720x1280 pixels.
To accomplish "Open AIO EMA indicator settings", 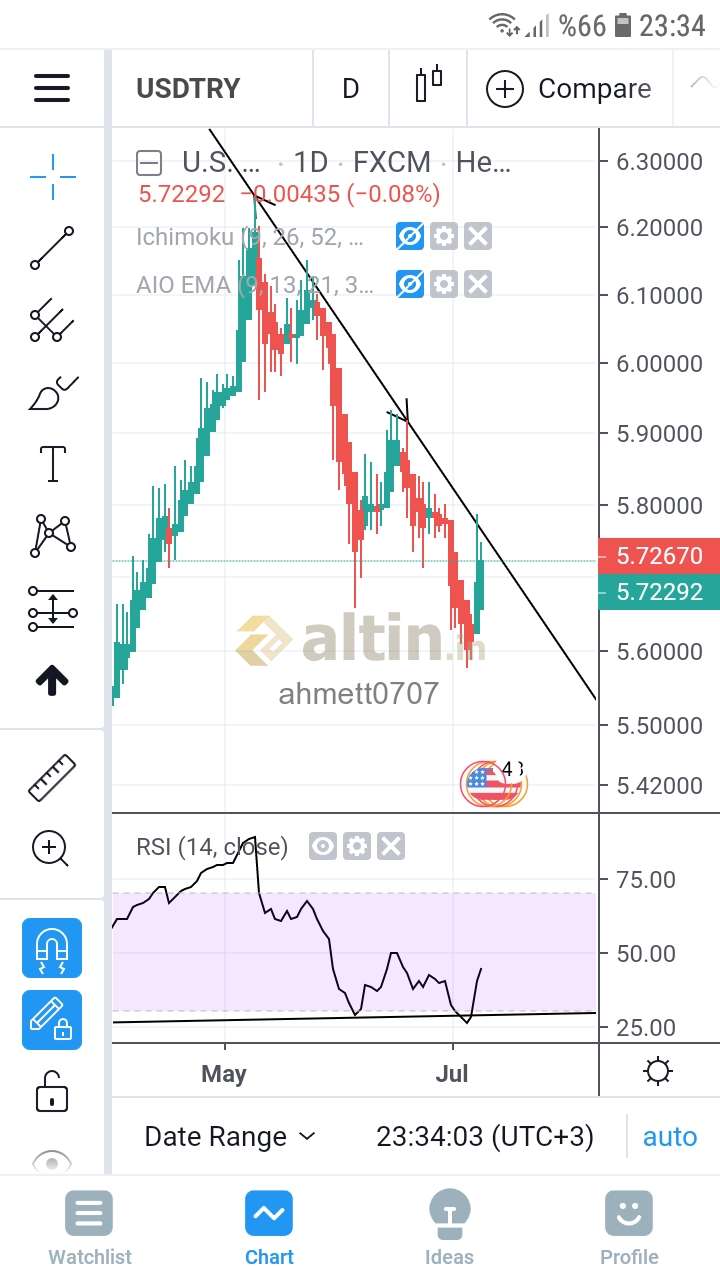I will click(x=444, y=285).
